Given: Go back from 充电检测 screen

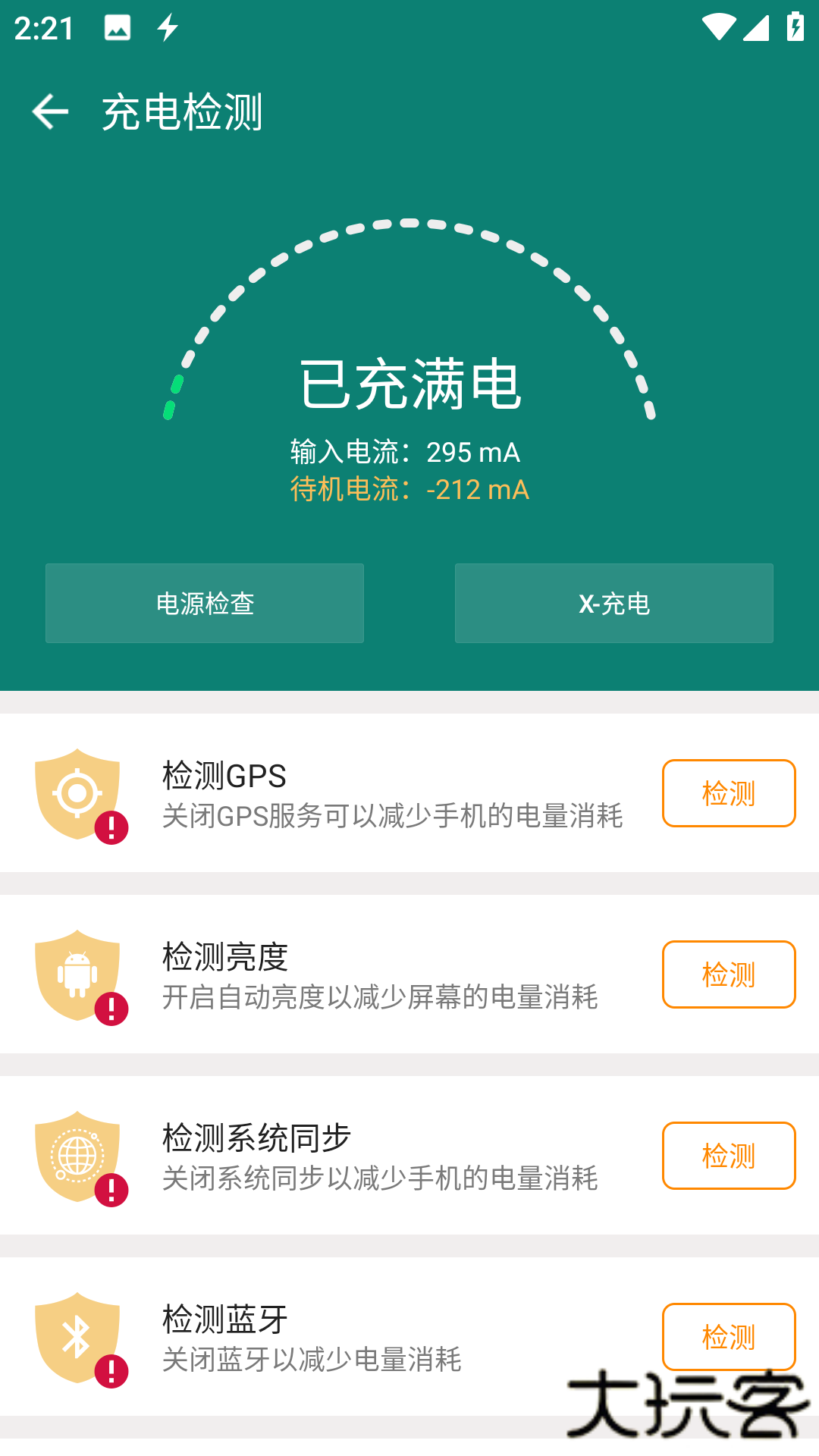Looking at the screenshot, I should click(x=50, y=112).
